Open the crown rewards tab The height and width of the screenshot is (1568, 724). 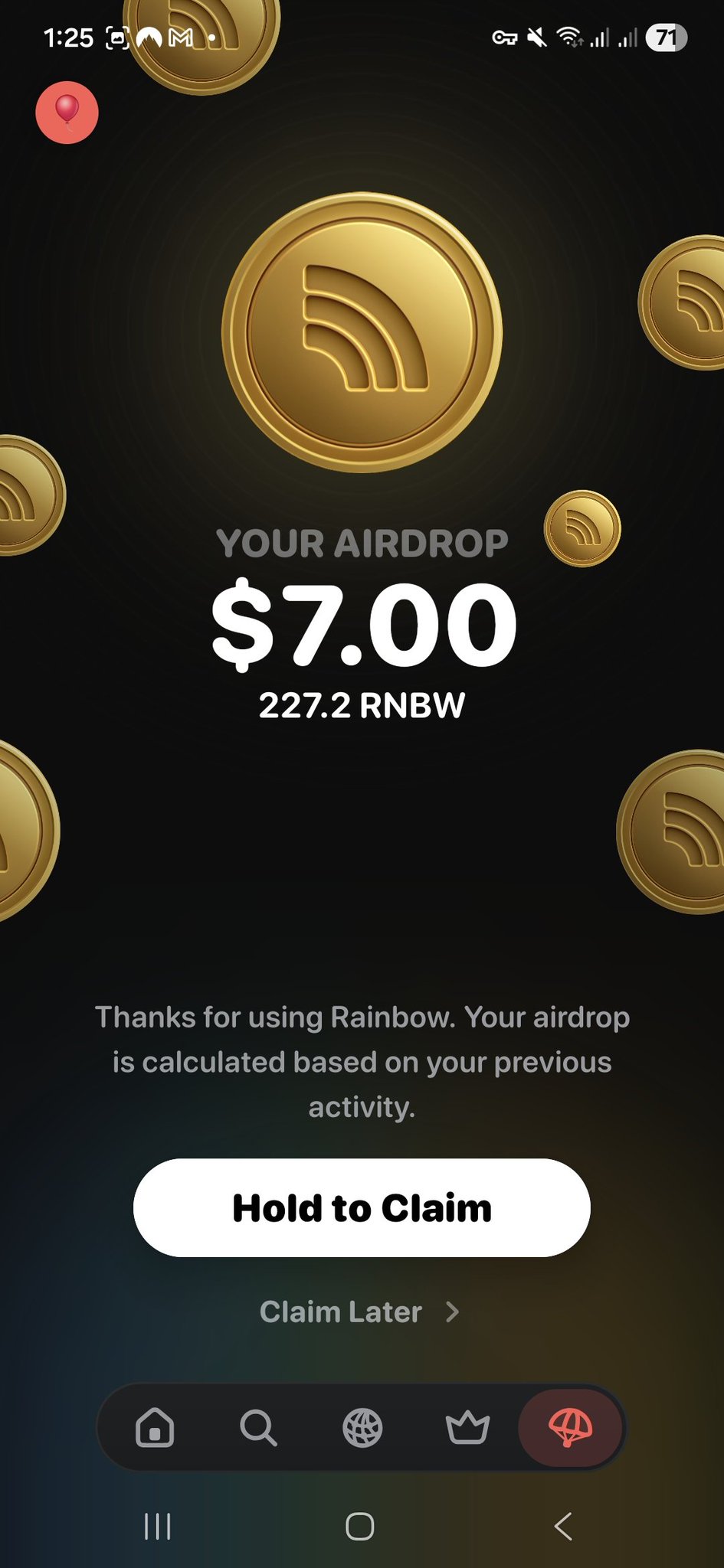467,1428
